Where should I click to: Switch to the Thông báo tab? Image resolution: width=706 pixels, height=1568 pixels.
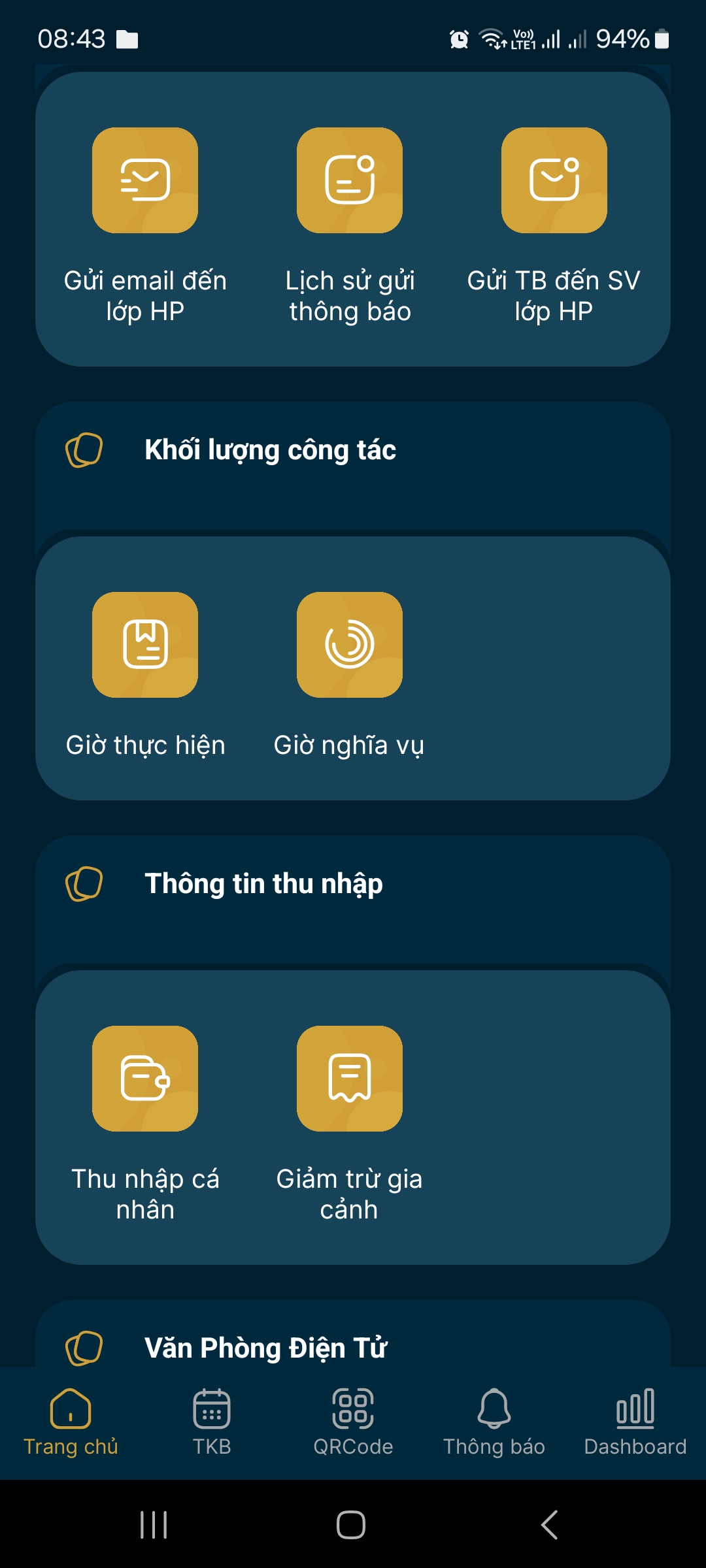pyautogui.click(x=494, y=1422)
